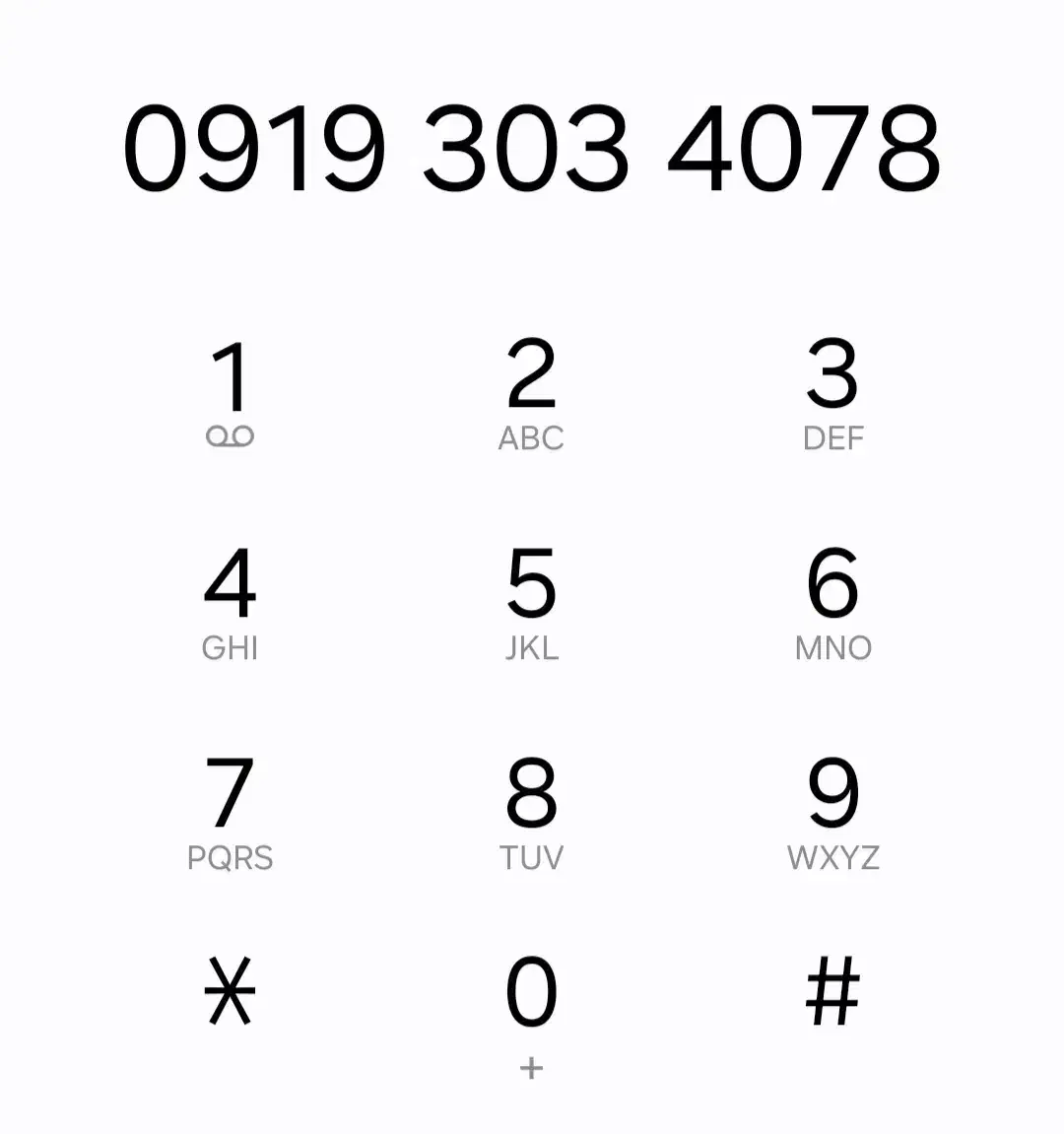Tap the 2 ABC key

point(531,392)
